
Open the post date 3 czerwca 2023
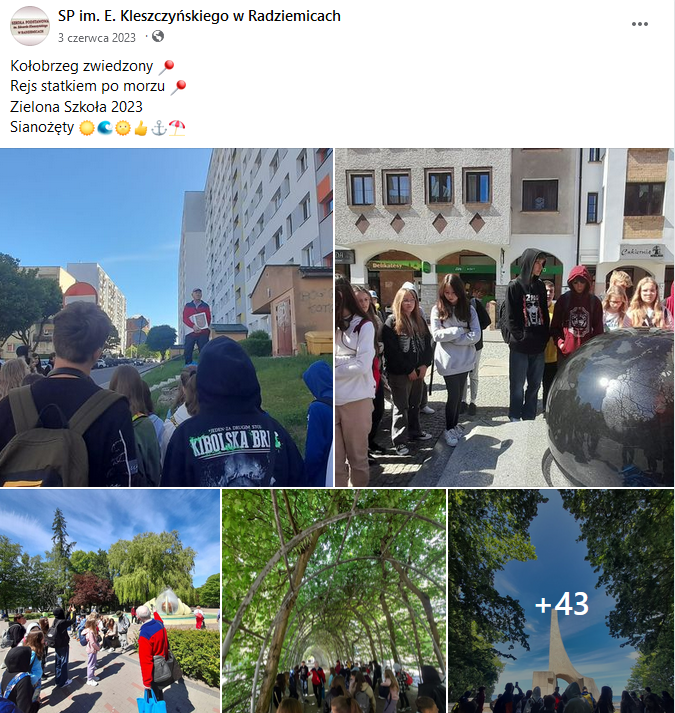click(x=96, y=37)
